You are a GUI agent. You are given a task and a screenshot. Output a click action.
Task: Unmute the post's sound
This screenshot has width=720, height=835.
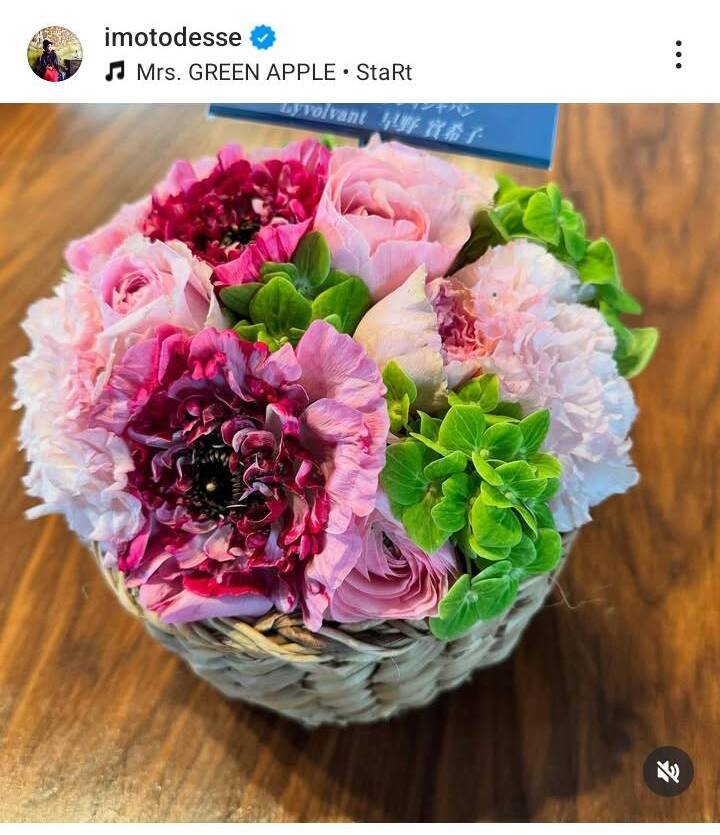click(668, 771)
